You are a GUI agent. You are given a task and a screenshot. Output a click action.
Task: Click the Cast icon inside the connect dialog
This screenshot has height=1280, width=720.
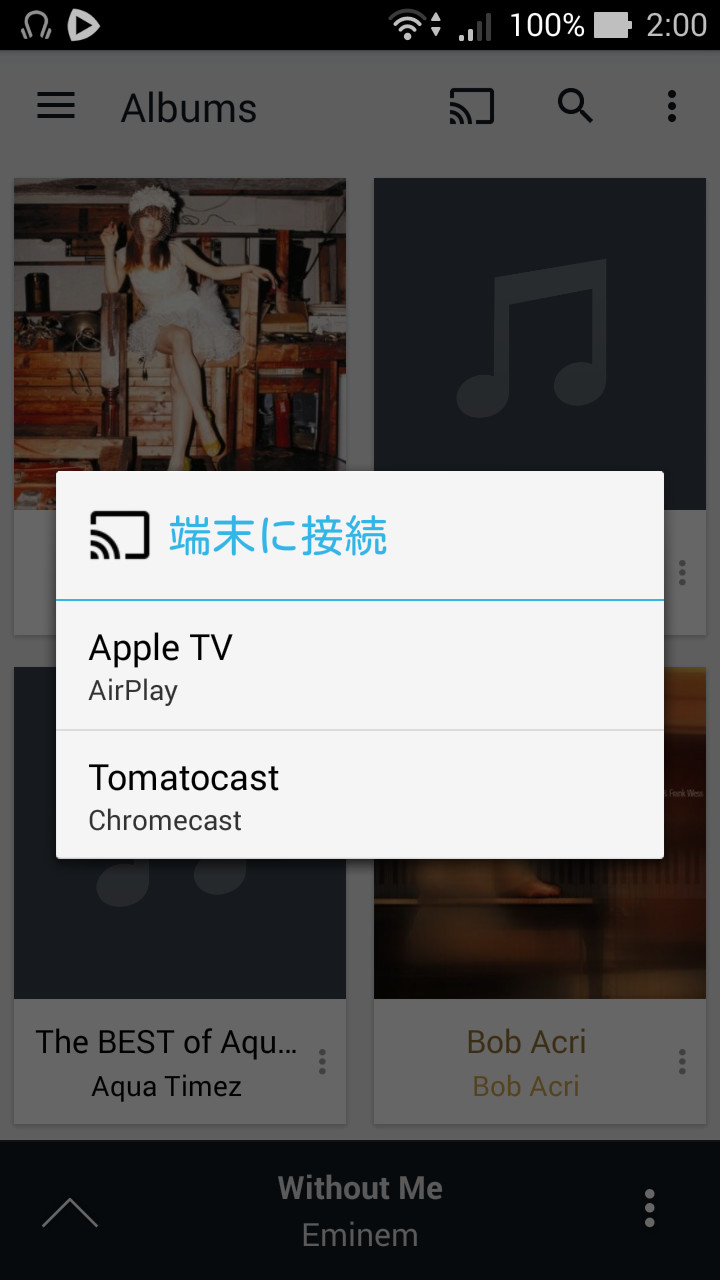click(x=120, y=536)
